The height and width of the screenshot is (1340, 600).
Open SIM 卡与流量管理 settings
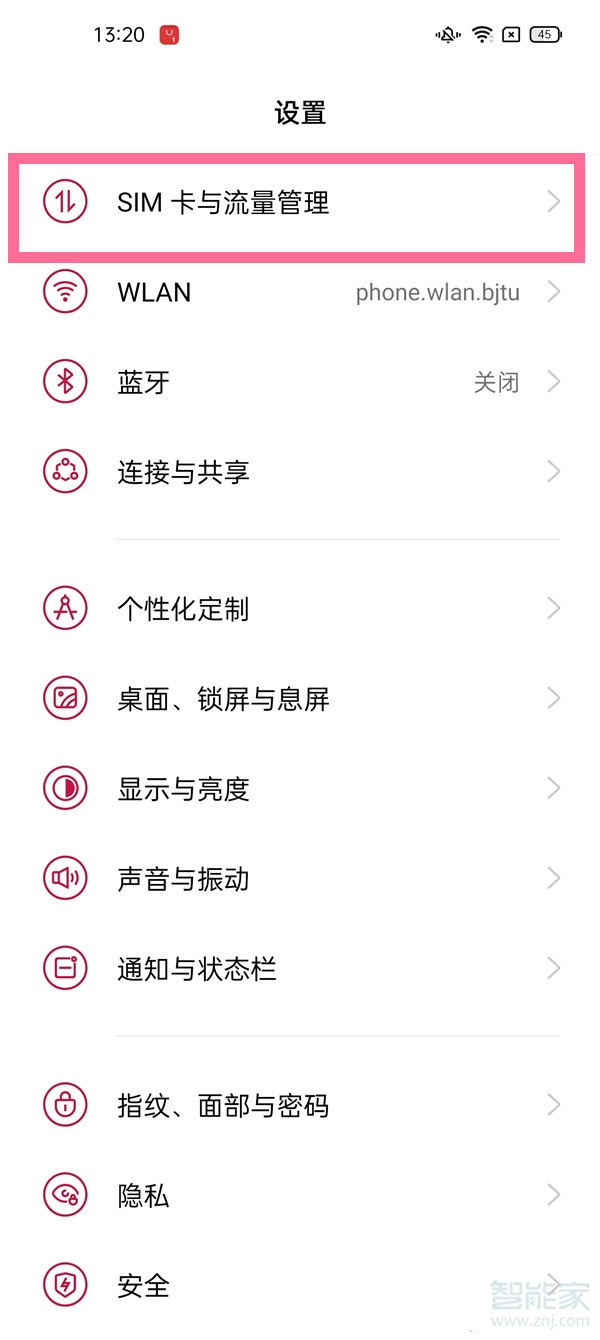pyautogui.click(x=223, y=203)
